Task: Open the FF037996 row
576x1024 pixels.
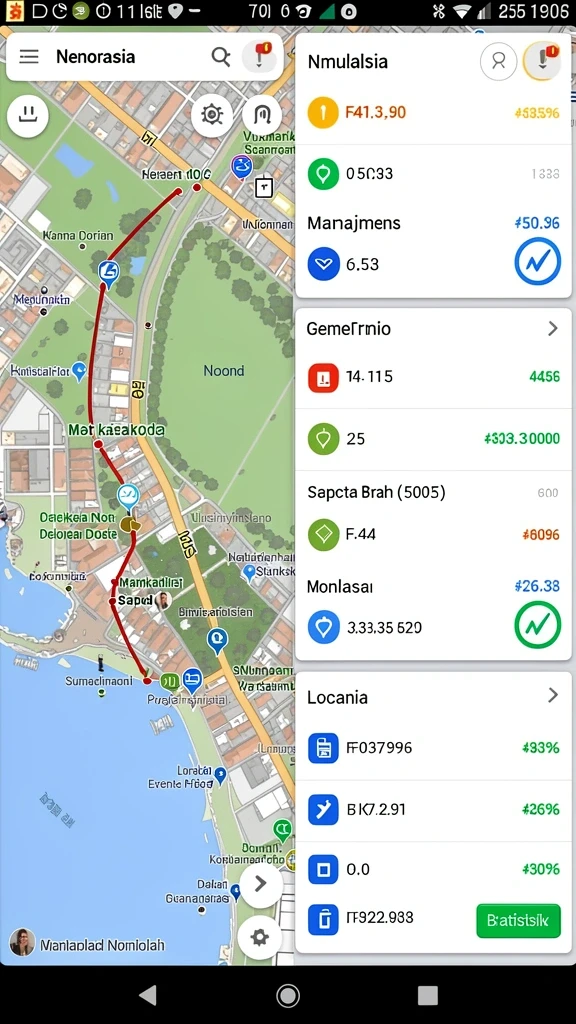Action: click(434, 748)
